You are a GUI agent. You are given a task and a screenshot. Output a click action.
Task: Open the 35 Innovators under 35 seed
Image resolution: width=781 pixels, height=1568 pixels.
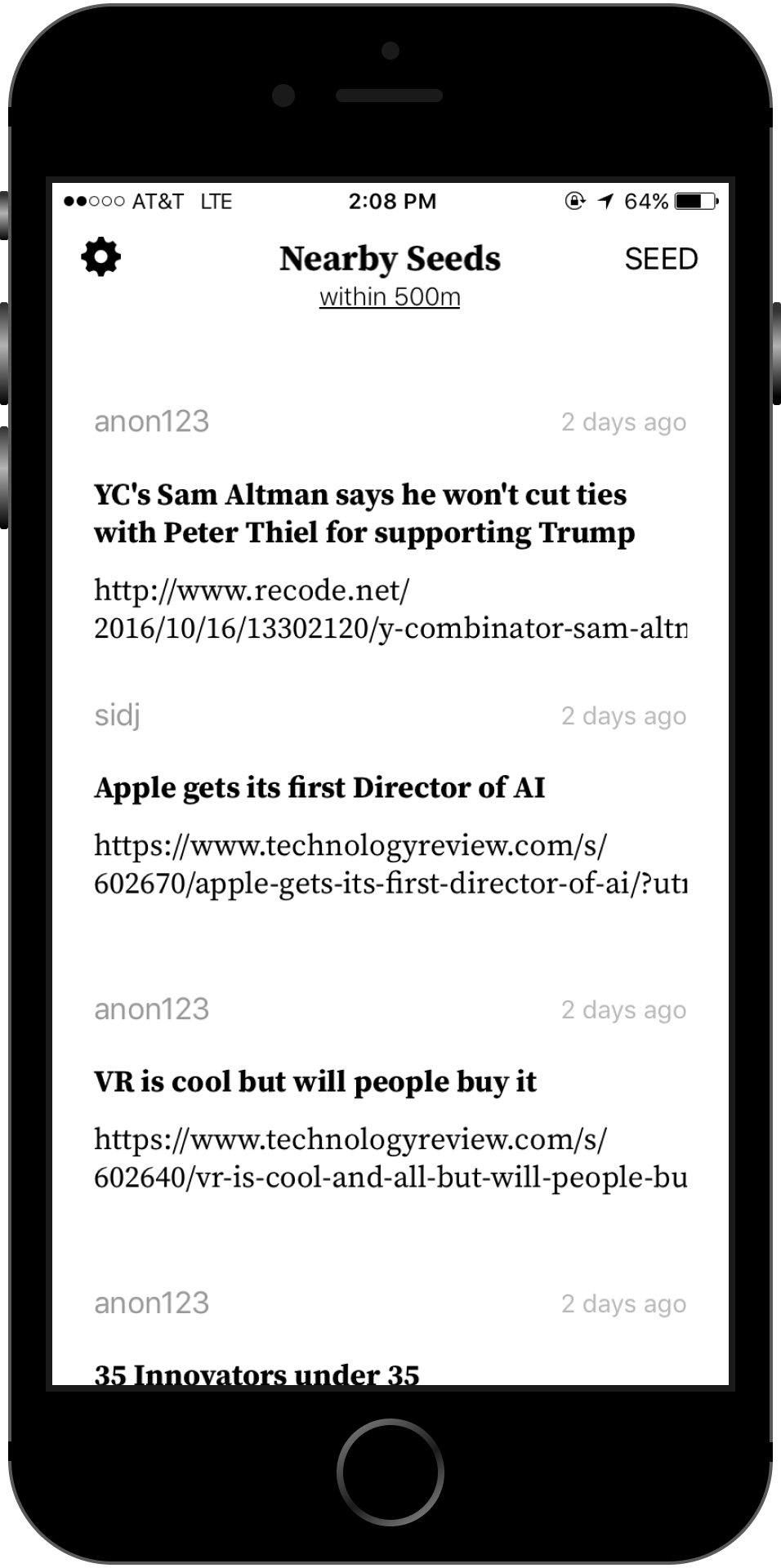[x=257, y=1374]
